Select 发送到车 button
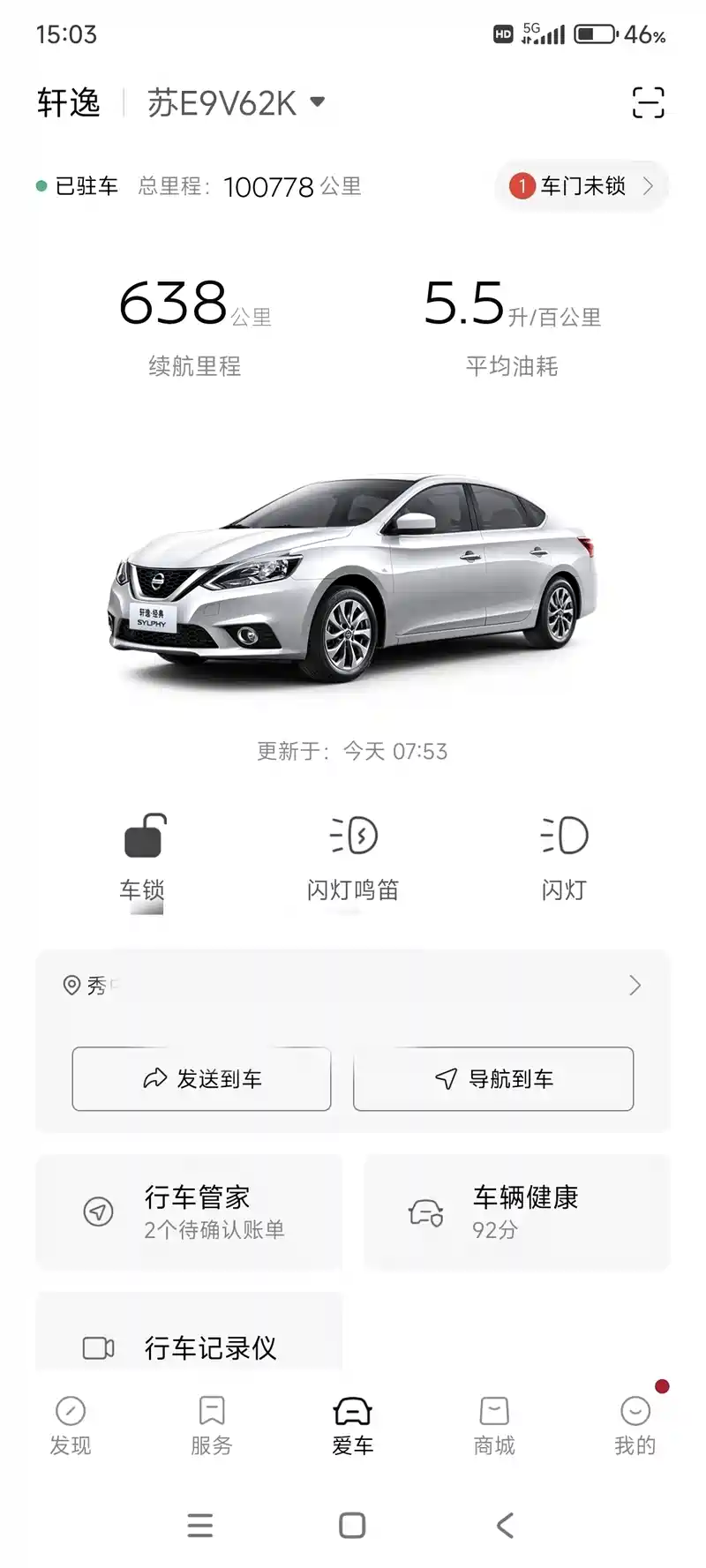 click(202, 1078)
